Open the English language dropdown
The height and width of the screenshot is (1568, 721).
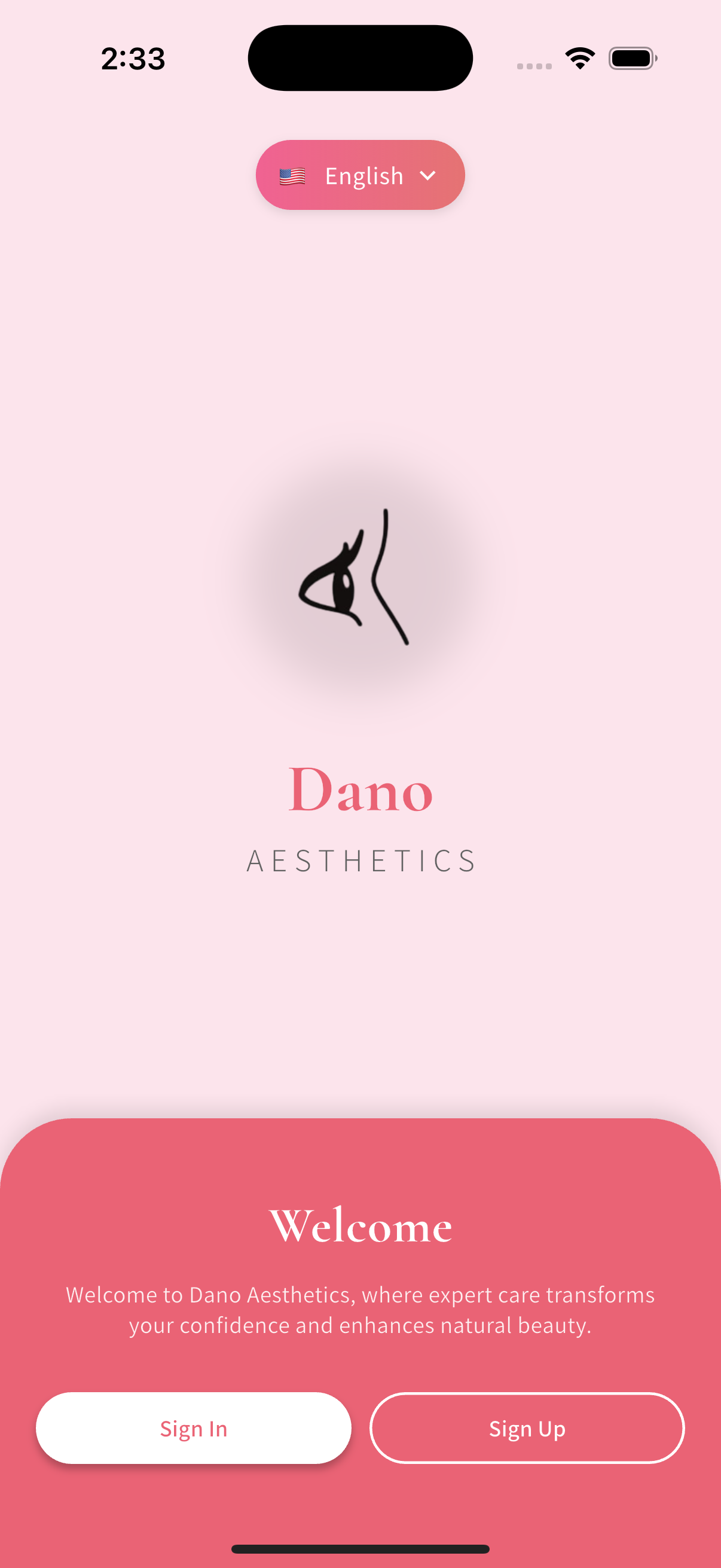click(360, 175)
